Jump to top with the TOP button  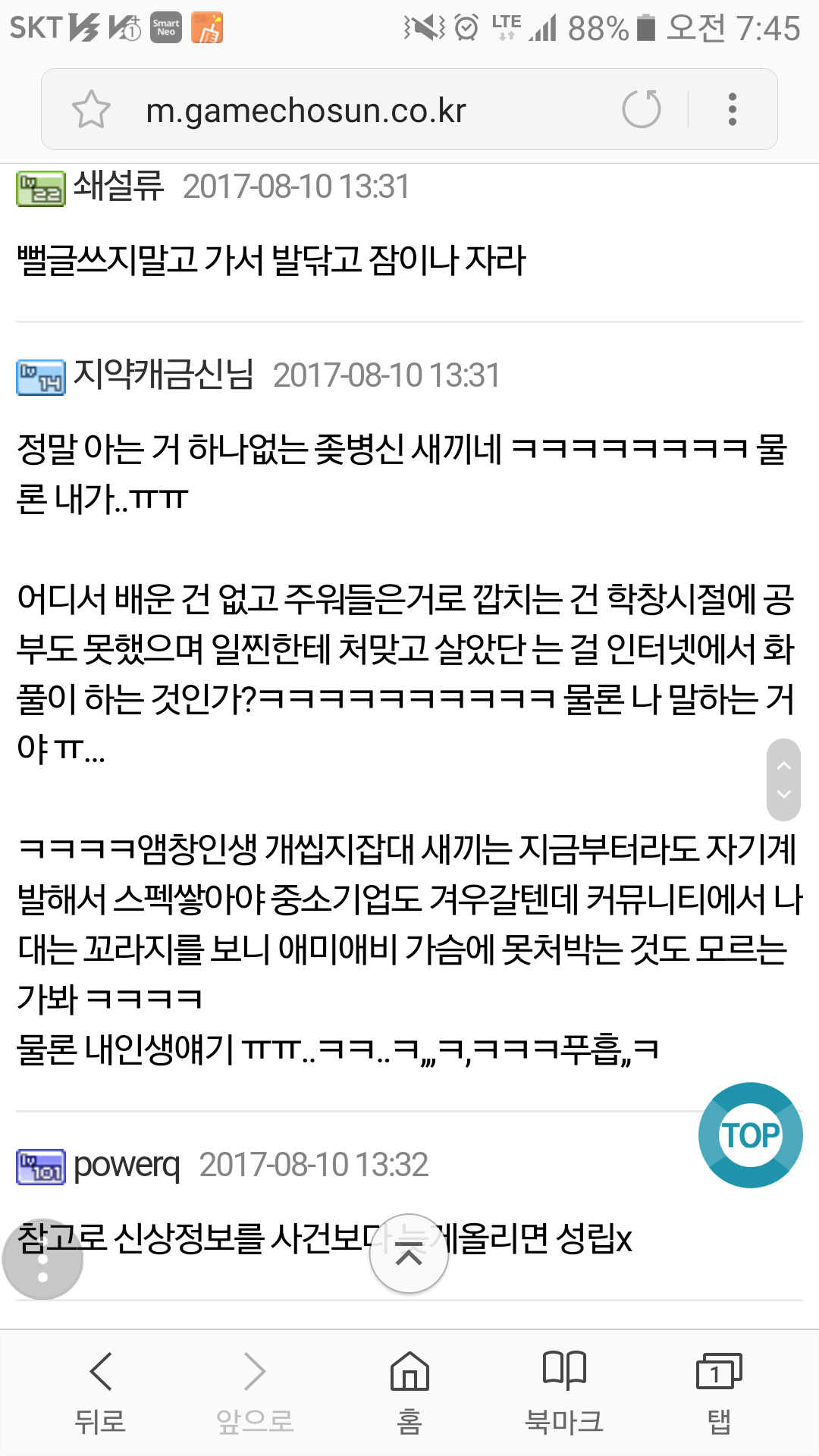click(x=751, y=1135)
